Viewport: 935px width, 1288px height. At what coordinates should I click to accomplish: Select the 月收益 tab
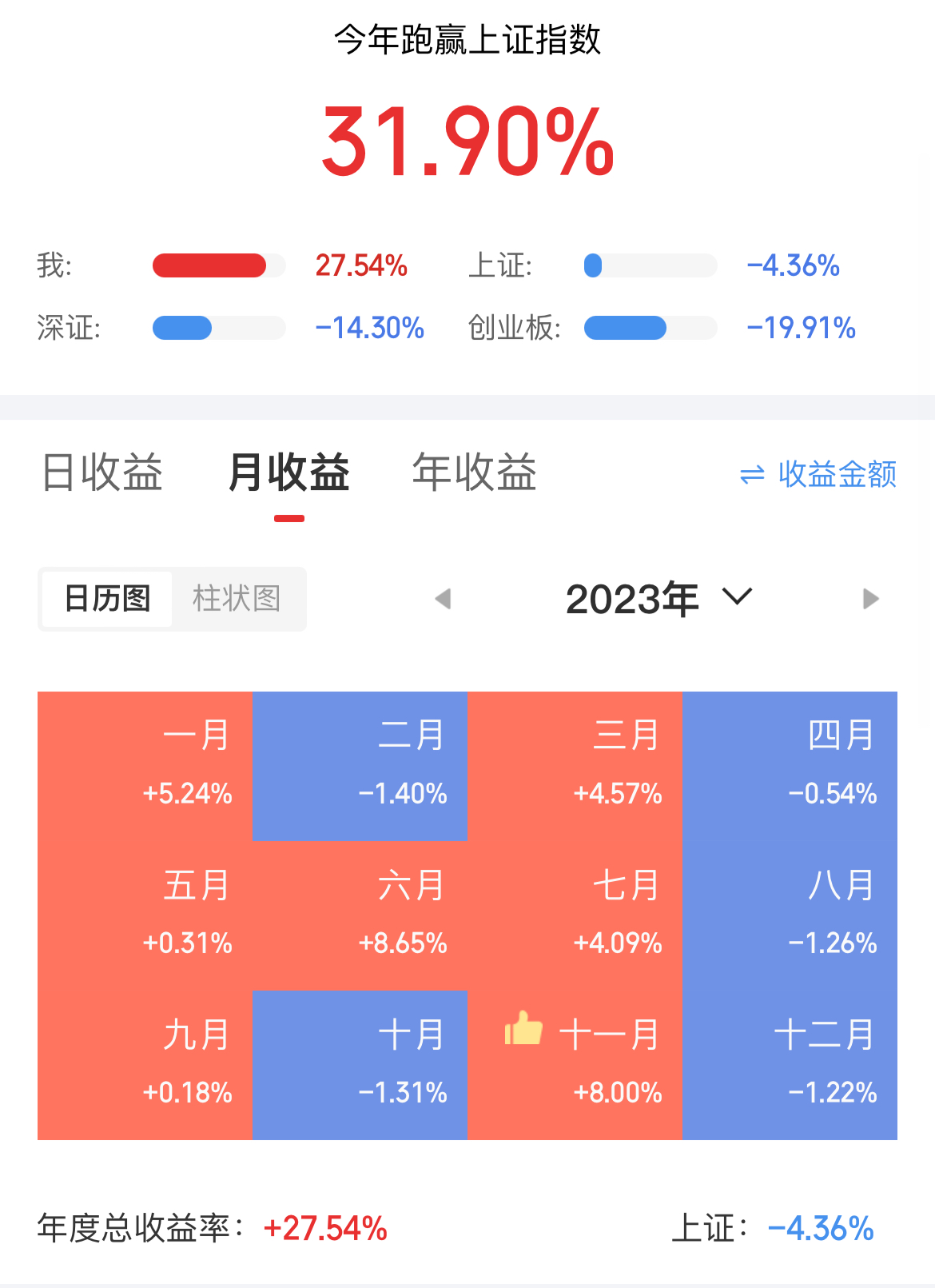coord(288,472)
